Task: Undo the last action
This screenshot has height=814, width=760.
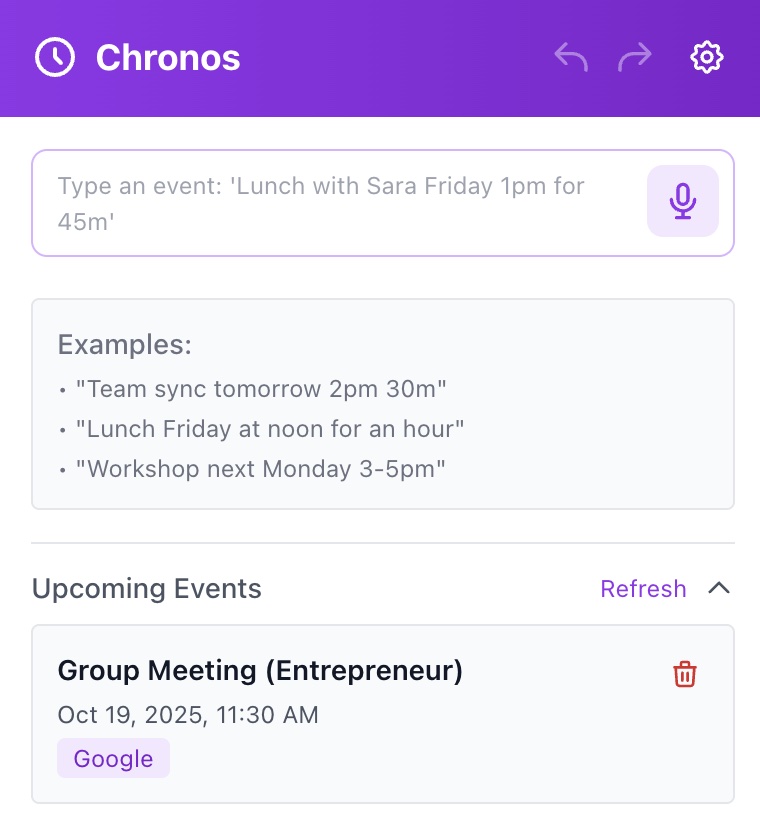Action: pyautogui.click(x=571, y=57)
